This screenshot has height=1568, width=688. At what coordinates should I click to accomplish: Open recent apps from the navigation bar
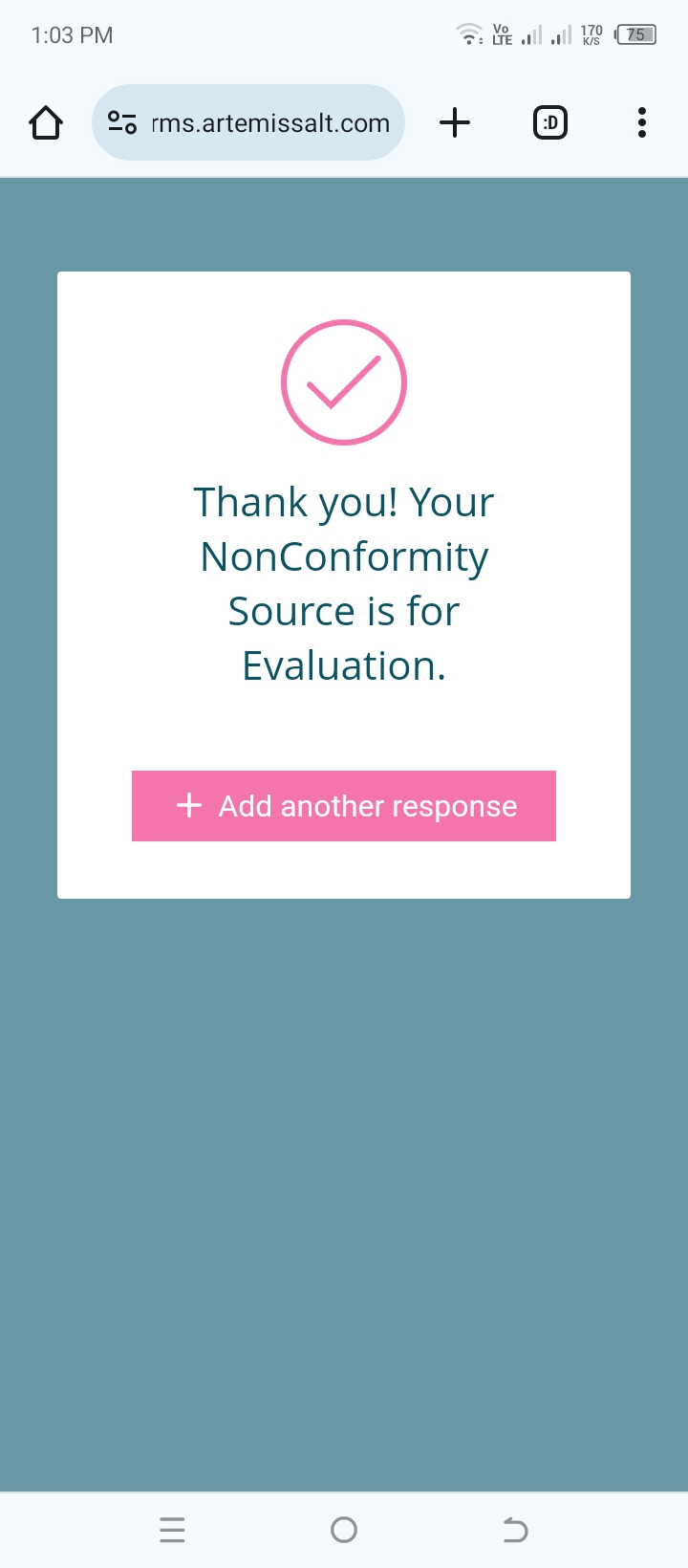172,1530
